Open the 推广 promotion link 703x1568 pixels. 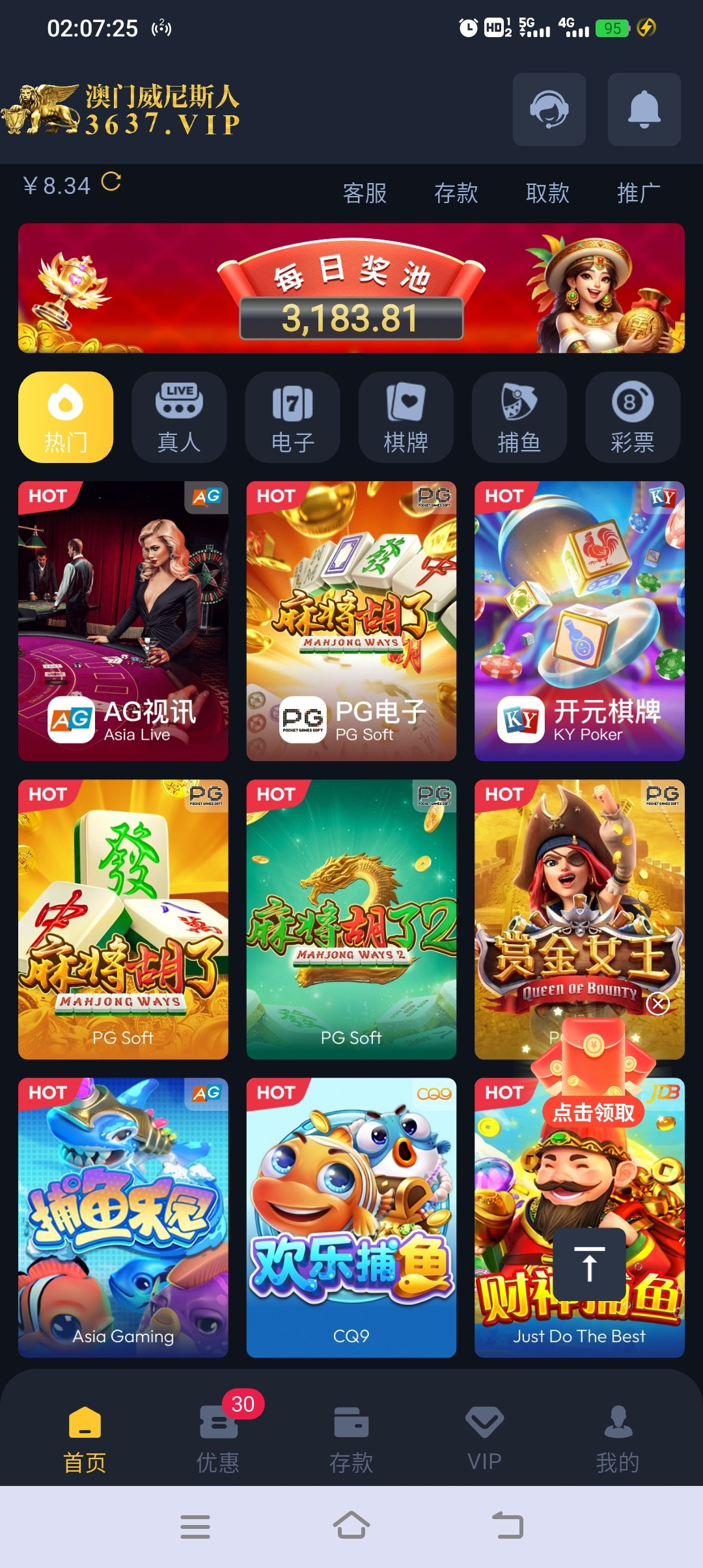point(639,193)
